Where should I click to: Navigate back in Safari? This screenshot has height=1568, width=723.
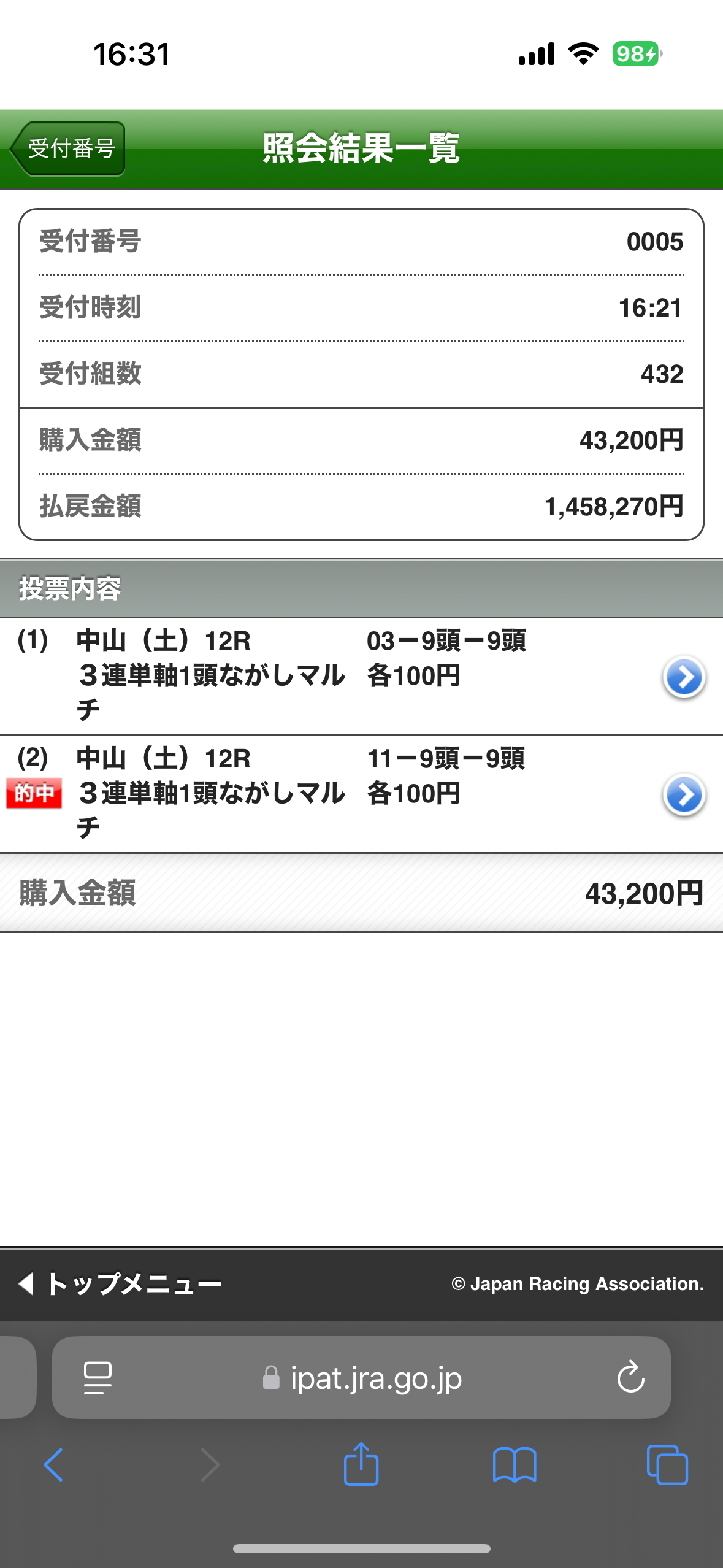[x=53, y=1465]
